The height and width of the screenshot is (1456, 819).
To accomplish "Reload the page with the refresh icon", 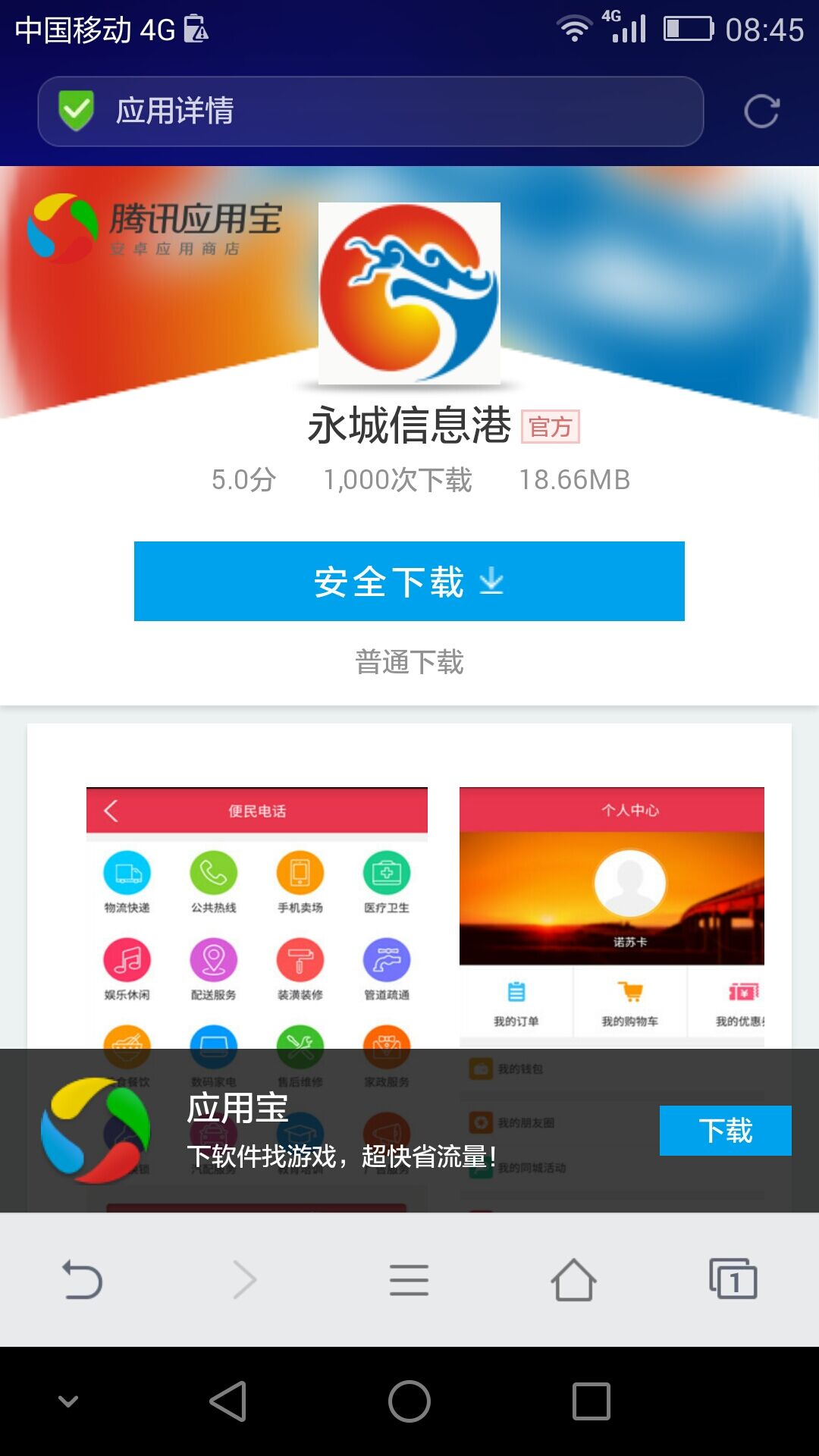I will pyautogui.click(x=761, y=111).
